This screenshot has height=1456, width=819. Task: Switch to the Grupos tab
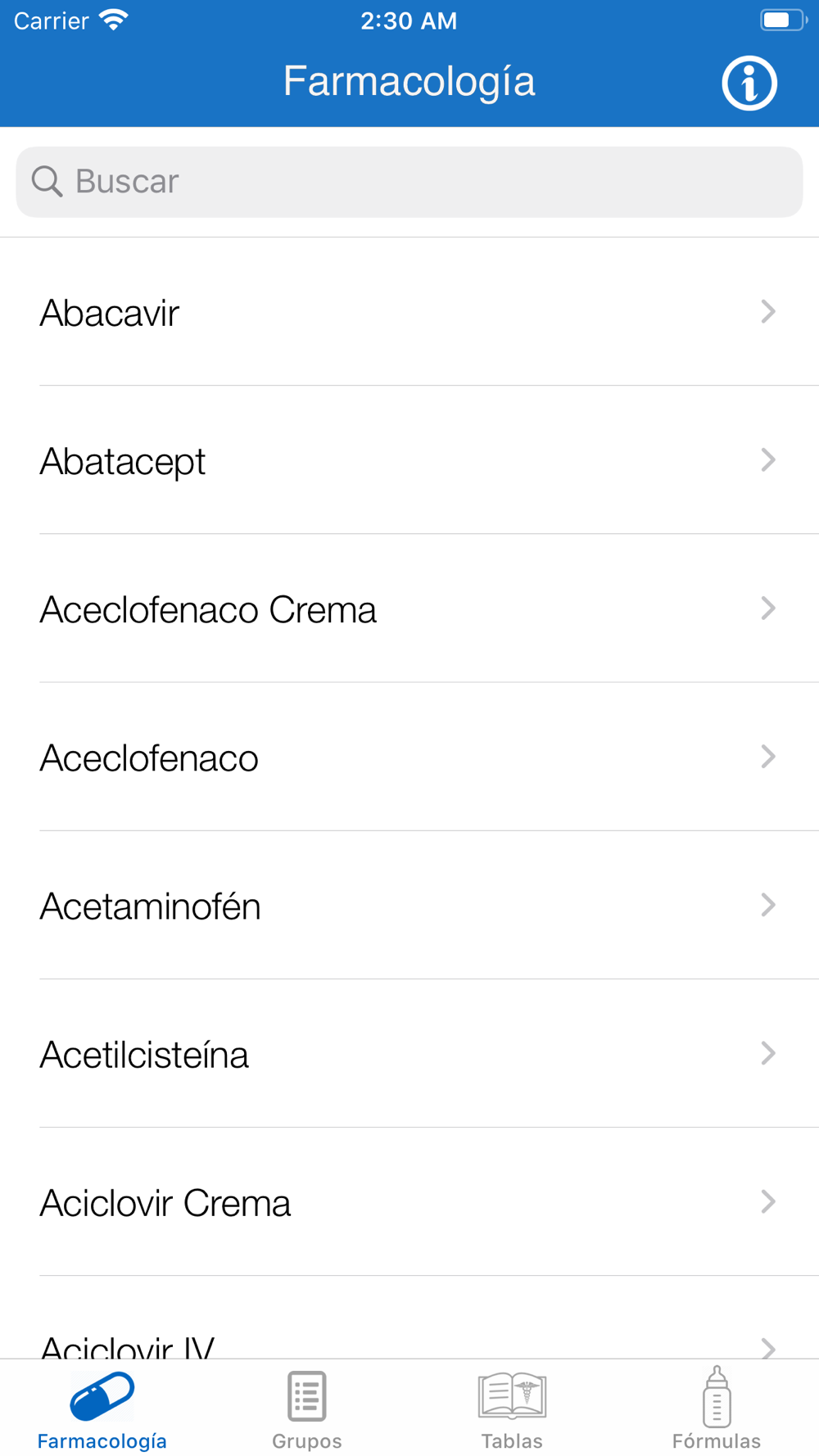coord(307,1410)
